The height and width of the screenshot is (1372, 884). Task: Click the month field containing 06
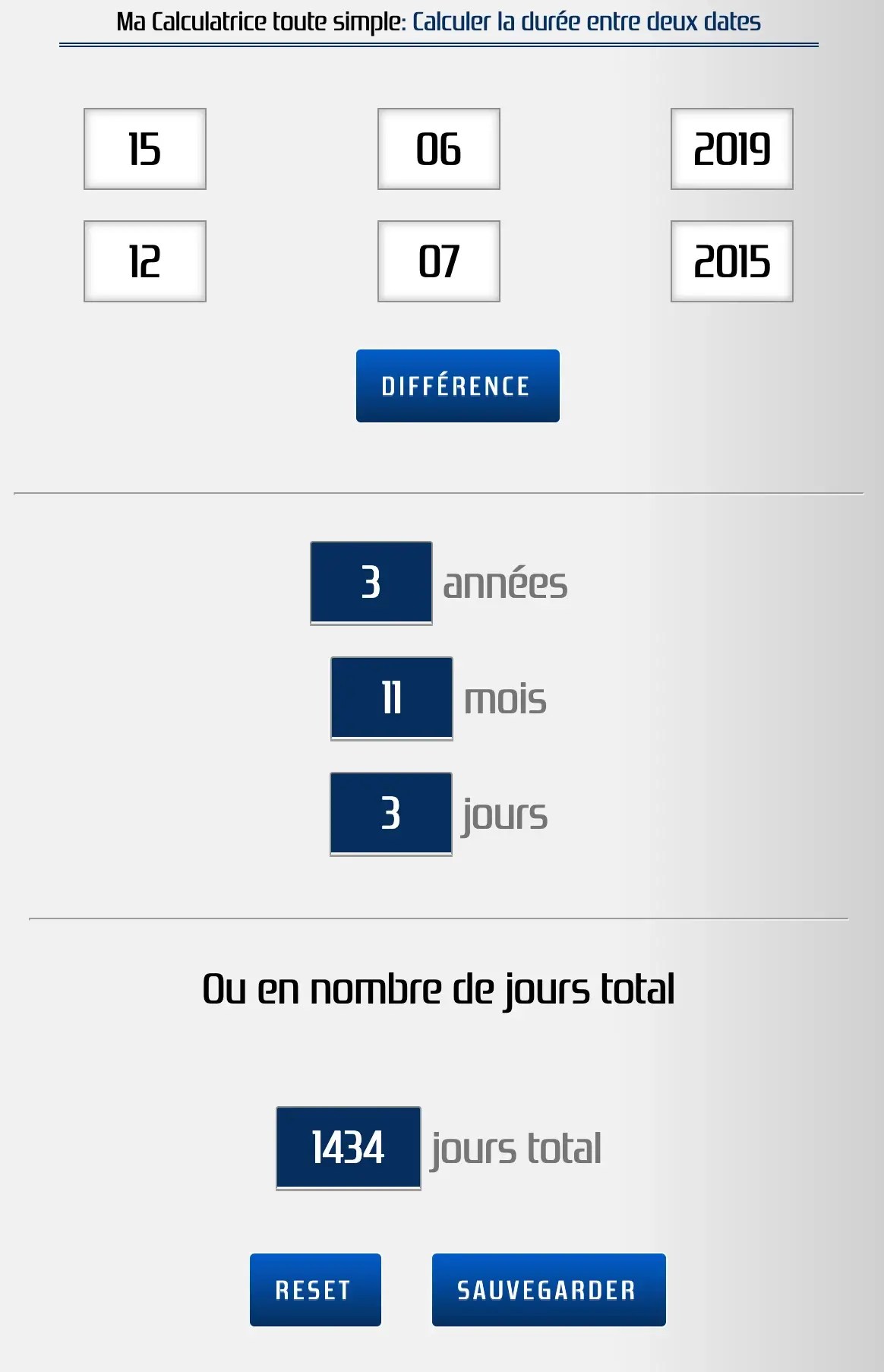pos(437,150)
